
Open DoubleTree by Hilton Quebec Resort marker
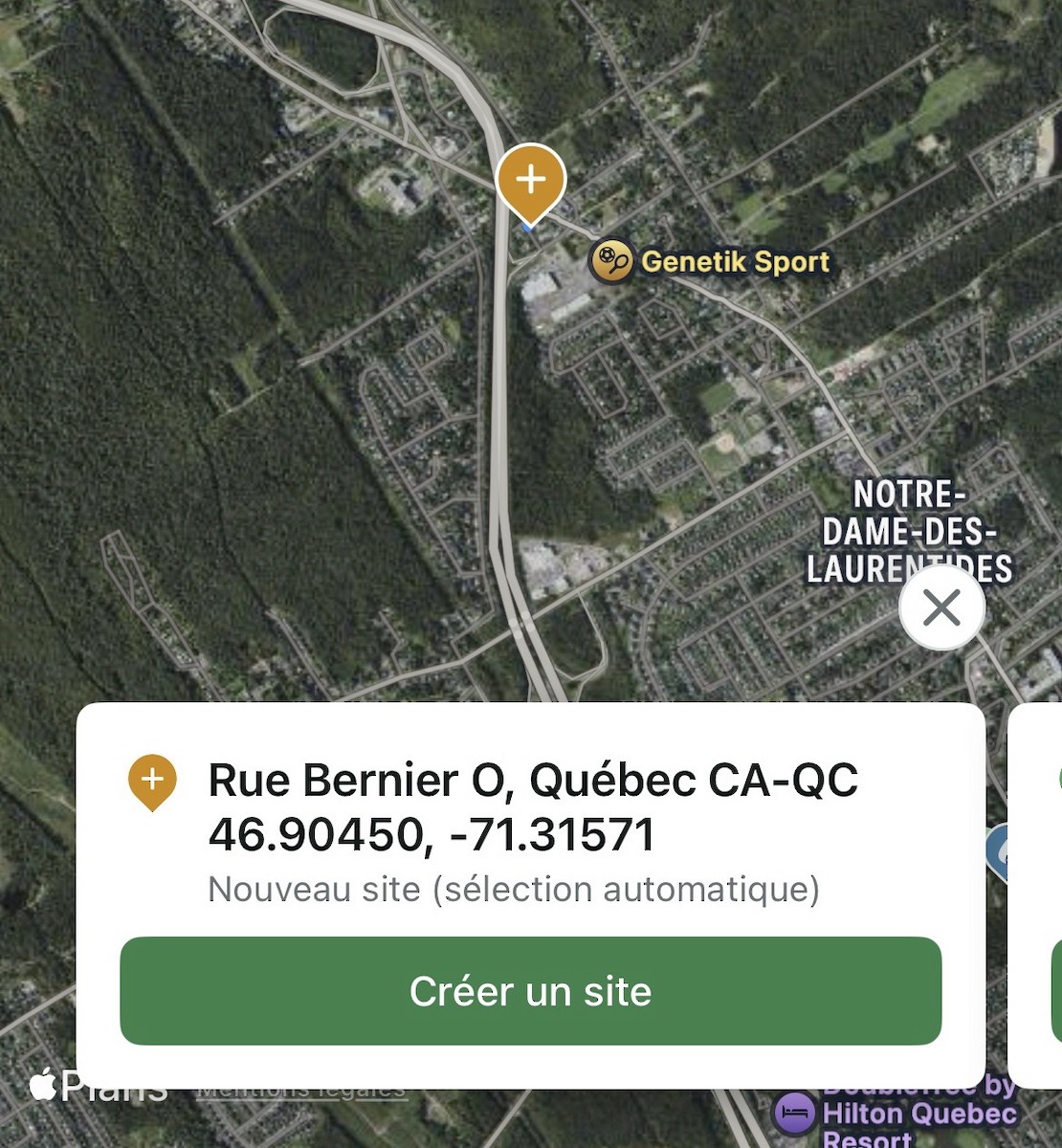click(795, 1115)
